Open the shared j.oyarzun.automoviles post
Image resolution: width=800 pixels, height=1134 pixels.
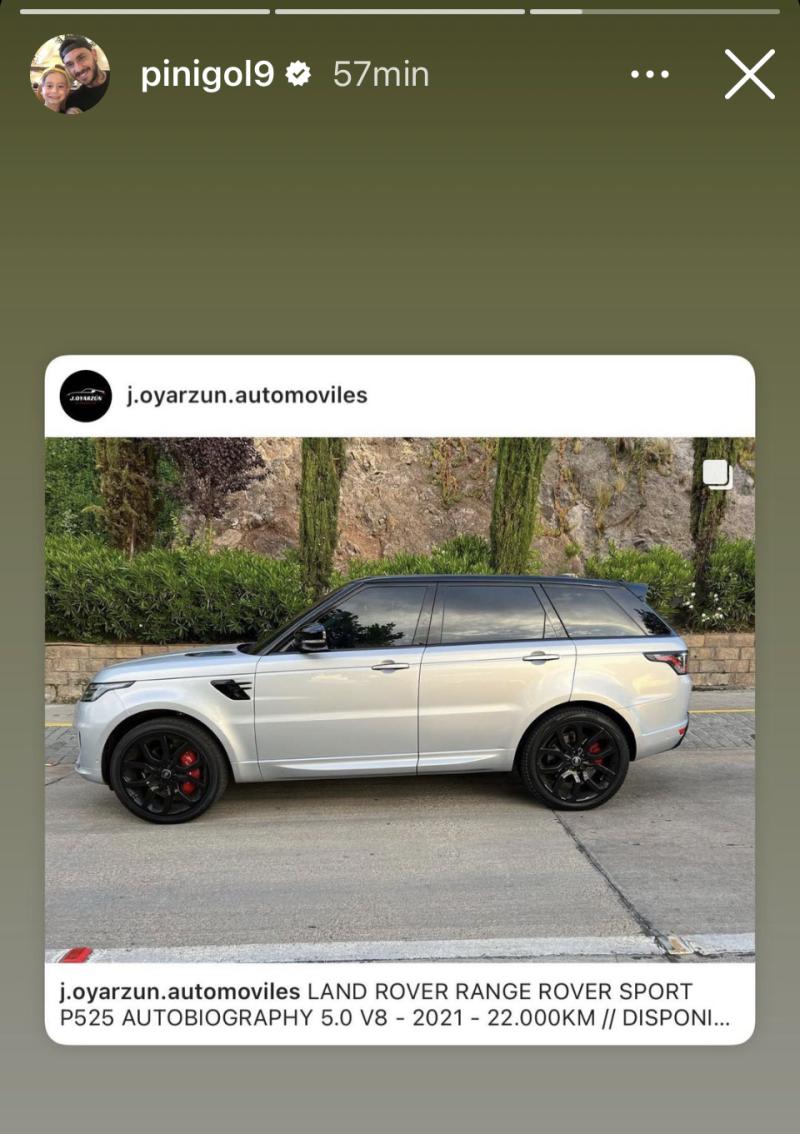(x=400, y=698)
